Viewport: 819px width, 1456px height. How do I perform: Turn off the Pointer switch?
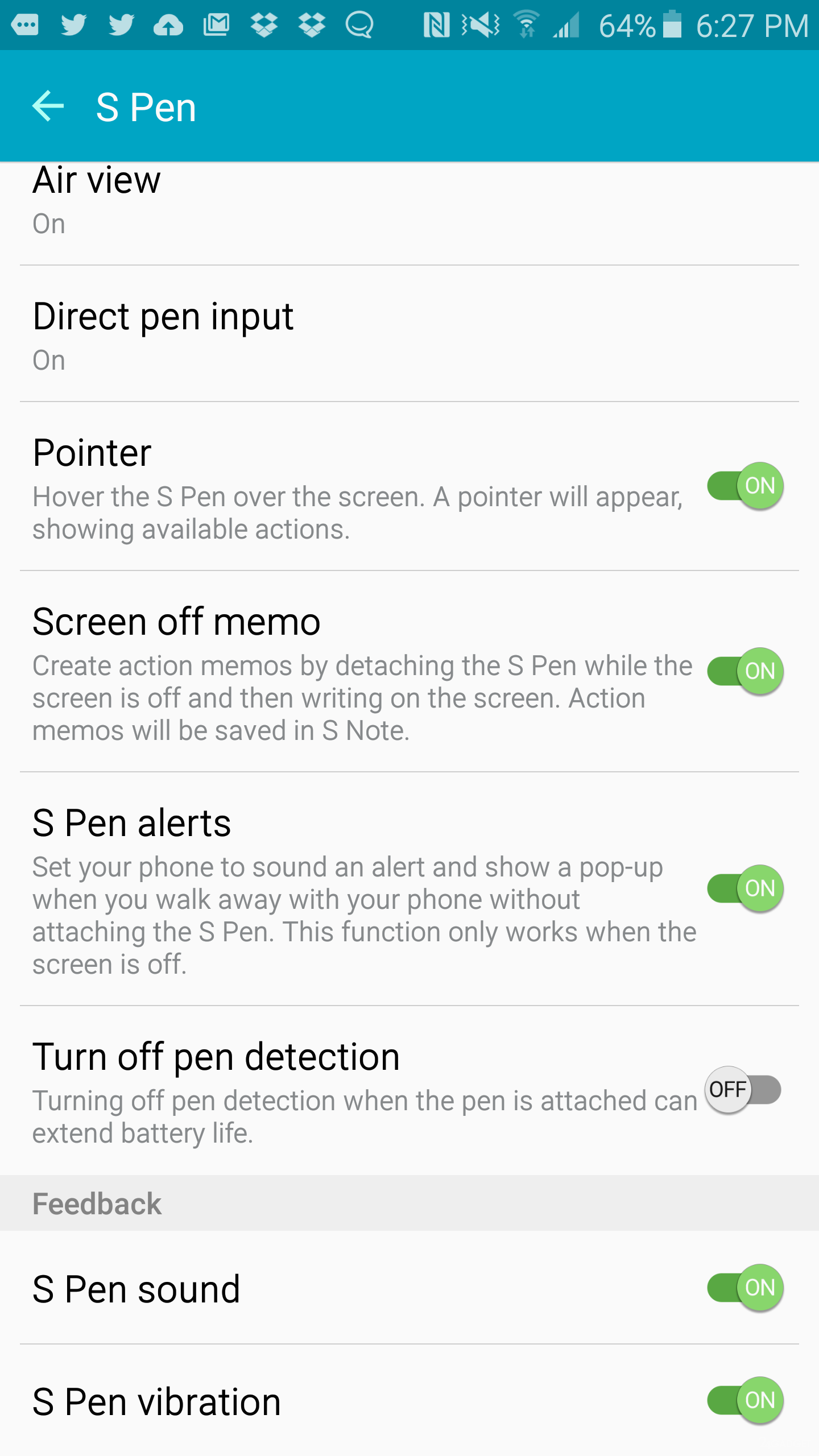tap(745, 486)
